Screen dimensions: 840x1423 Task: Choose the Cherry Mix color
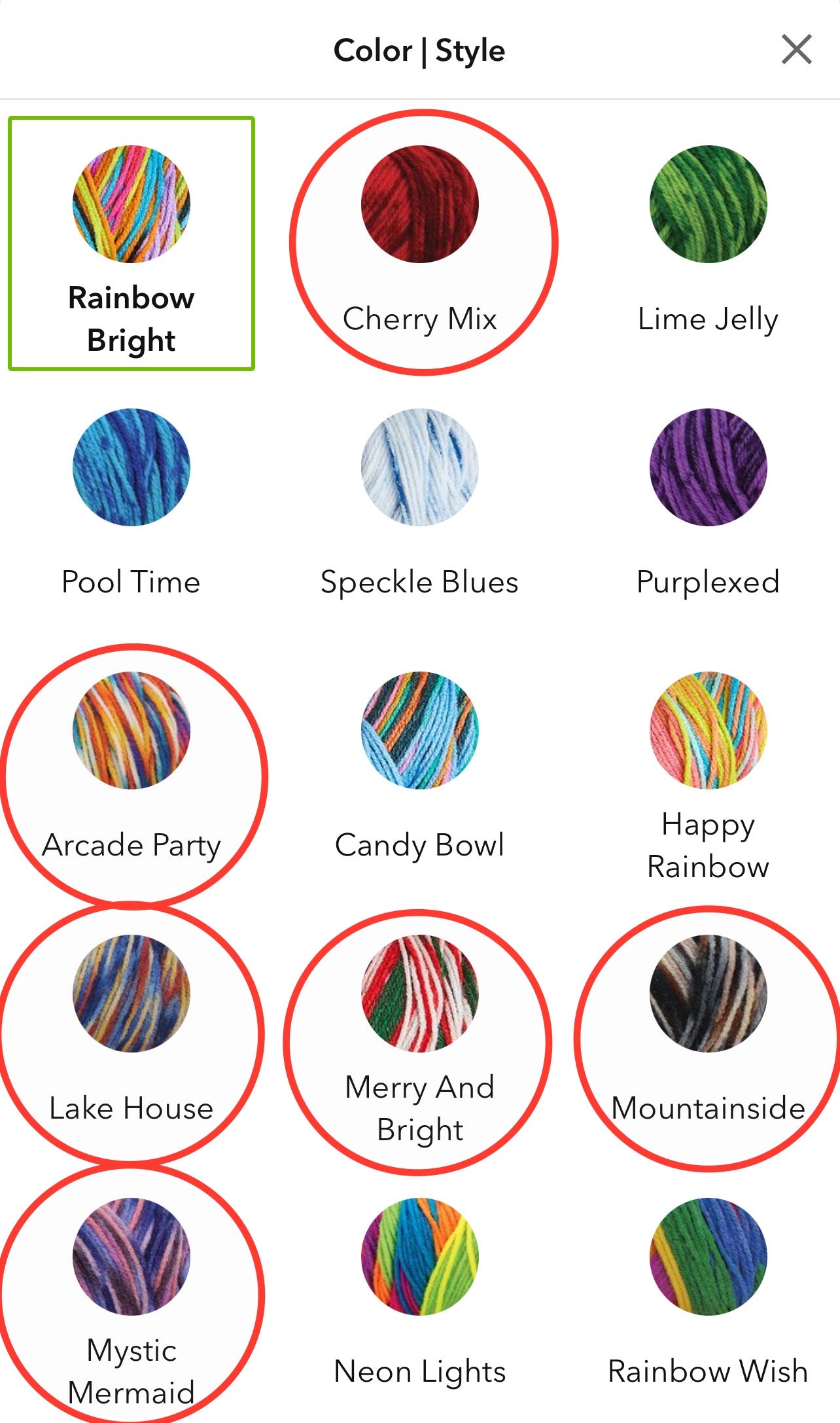(419, 204)
